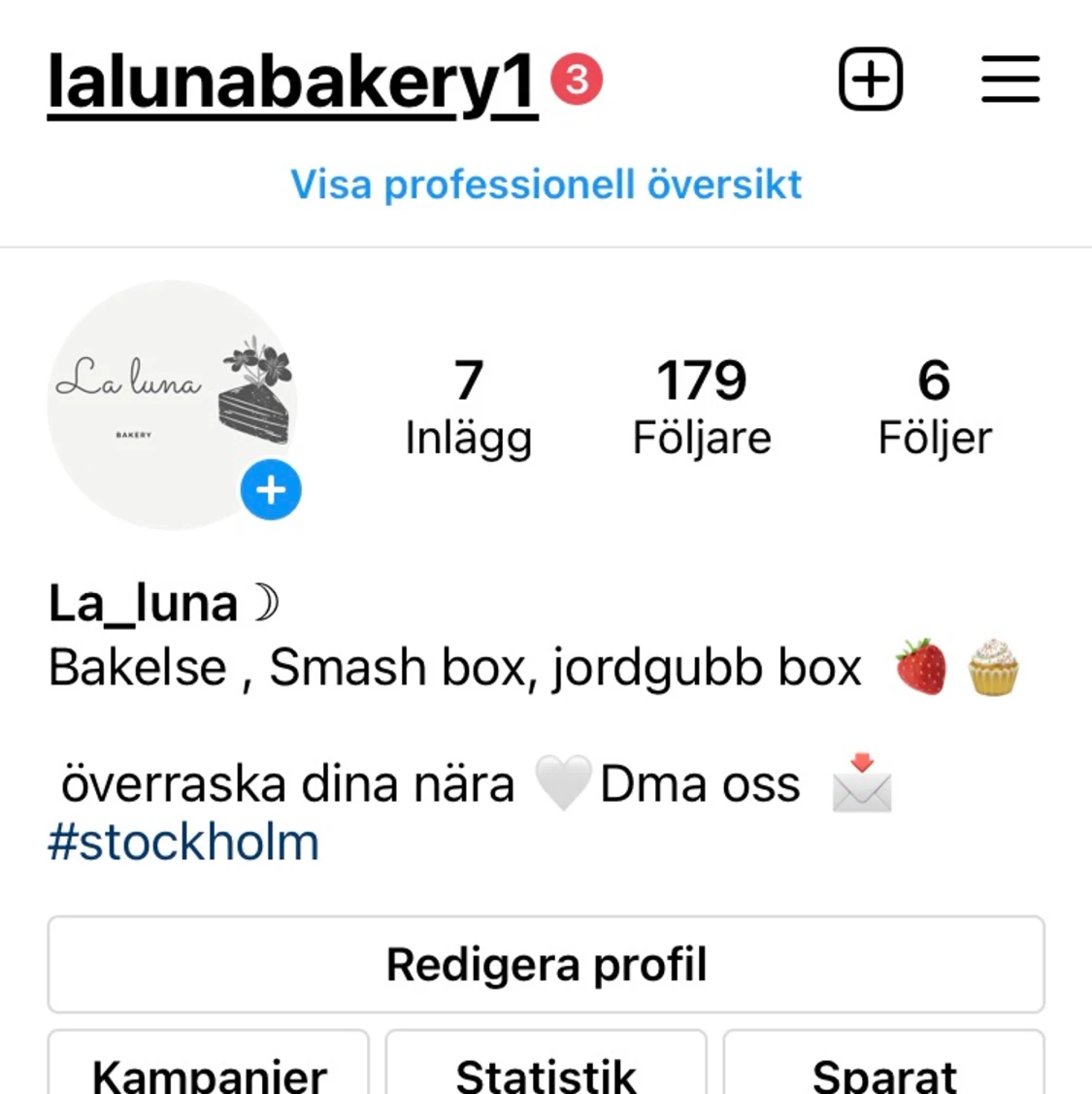Open the hamburger menu
Viewport: 1092px width, 1094px height.
point(1009,79)
